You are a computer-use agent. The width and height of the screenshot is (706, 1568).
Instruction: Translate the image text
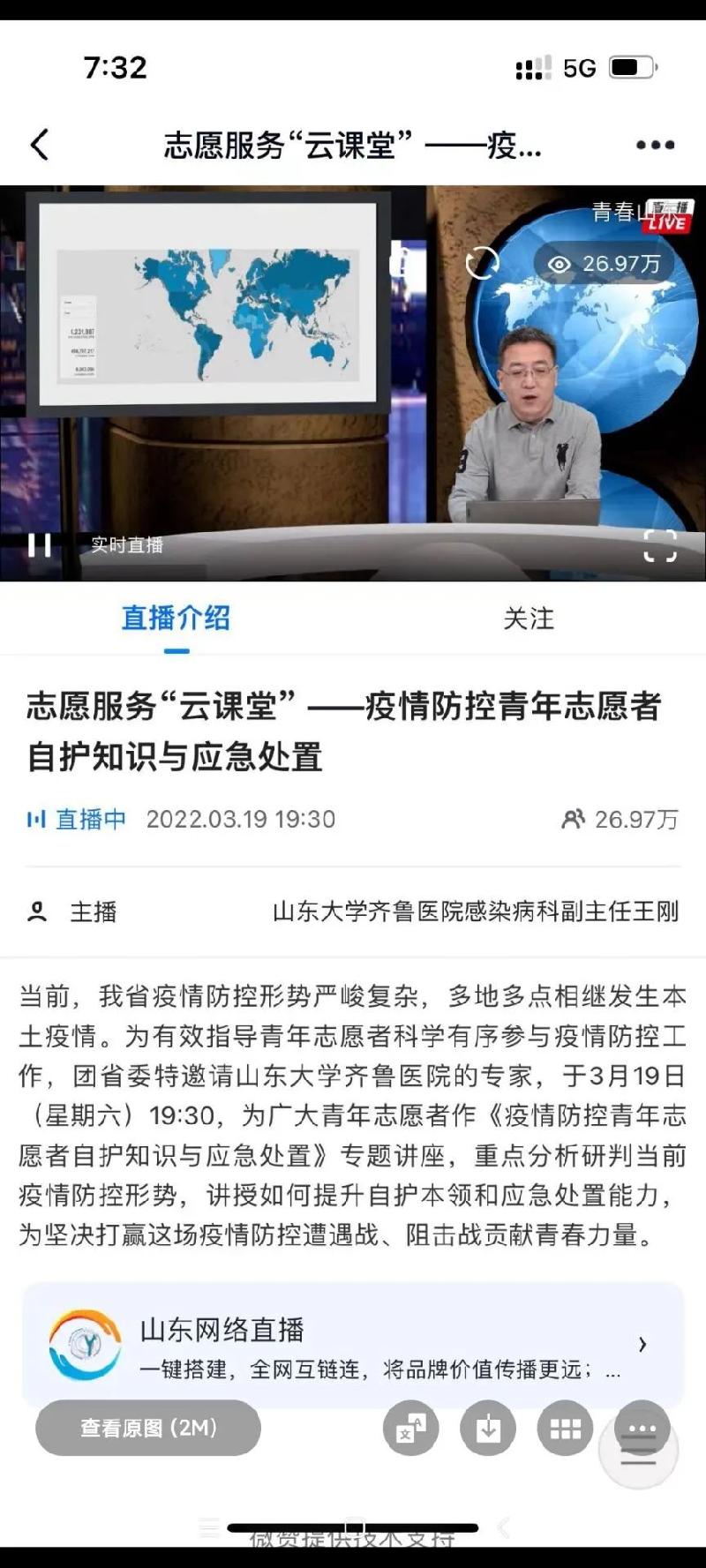pos(410,1428)
